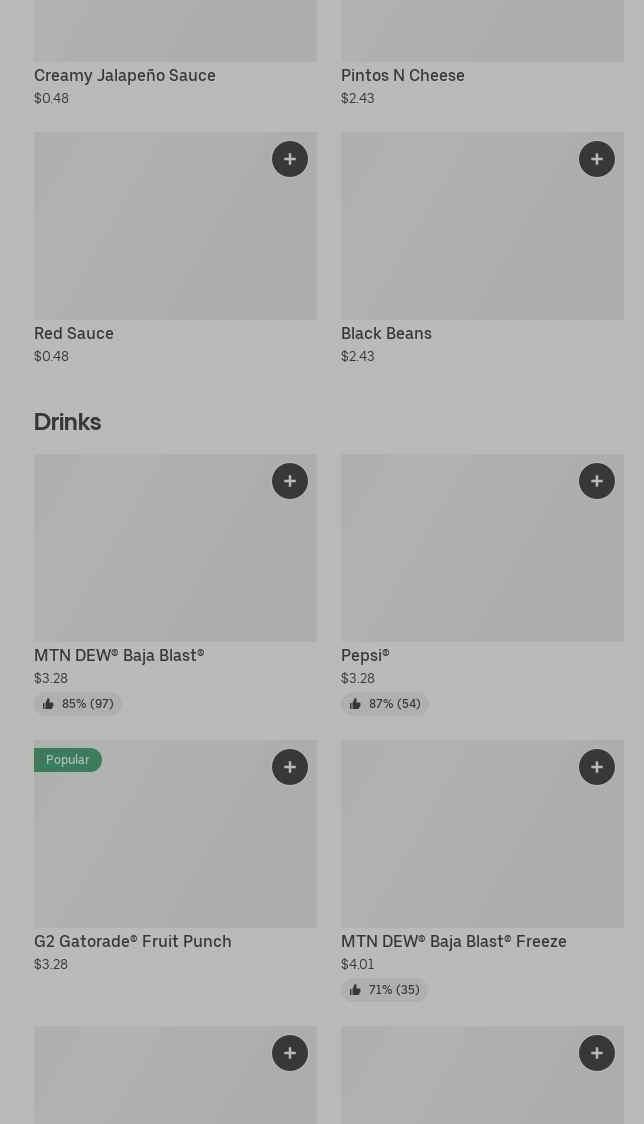Image resolution: width=644 pixels, height=1124 pixels.
Task: Add Pepsi to cart
Action: tap(597, 481)
